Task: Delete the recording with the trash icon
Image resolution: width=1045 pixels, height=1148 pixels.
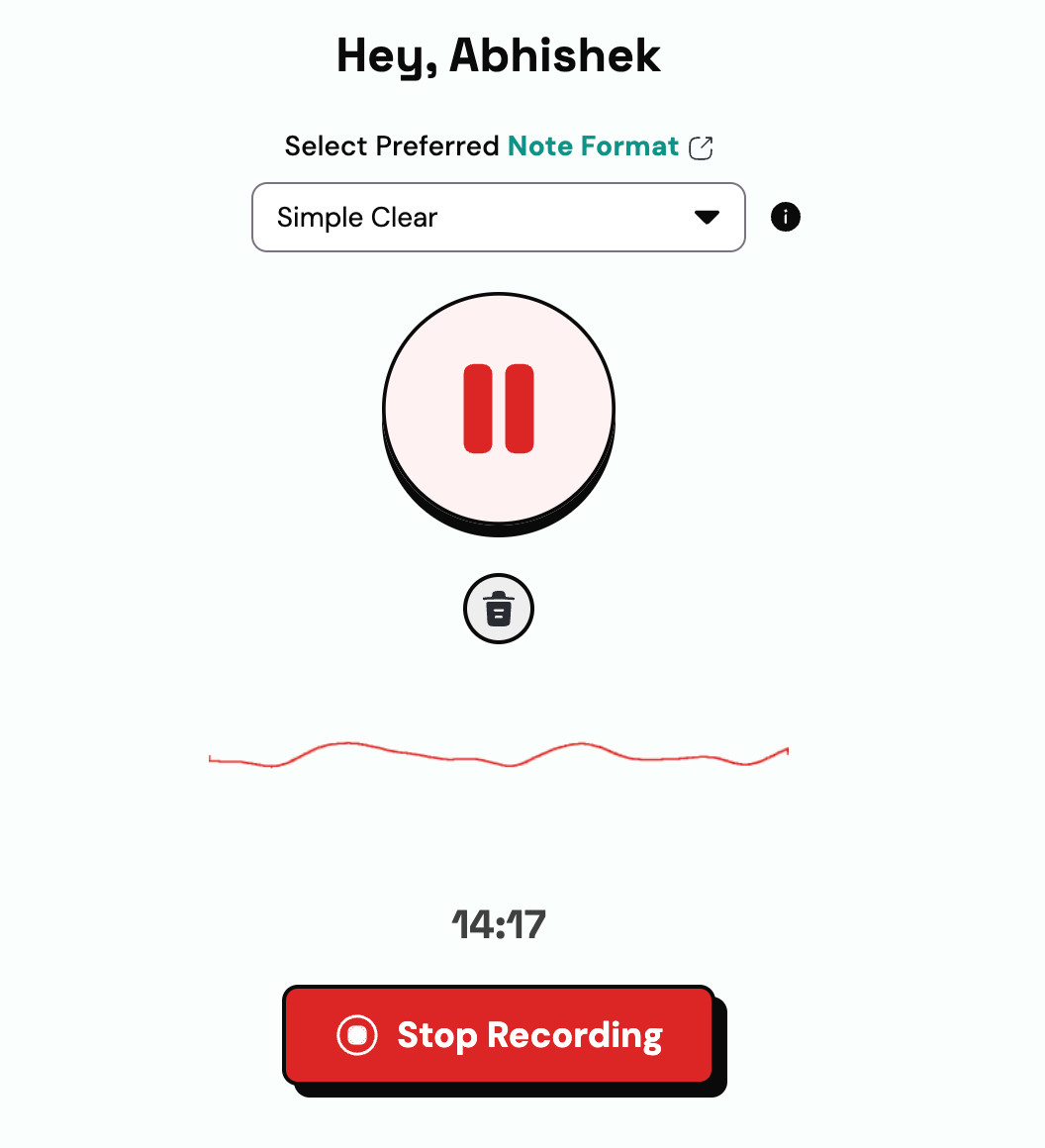Action: [x=499, y=609]
